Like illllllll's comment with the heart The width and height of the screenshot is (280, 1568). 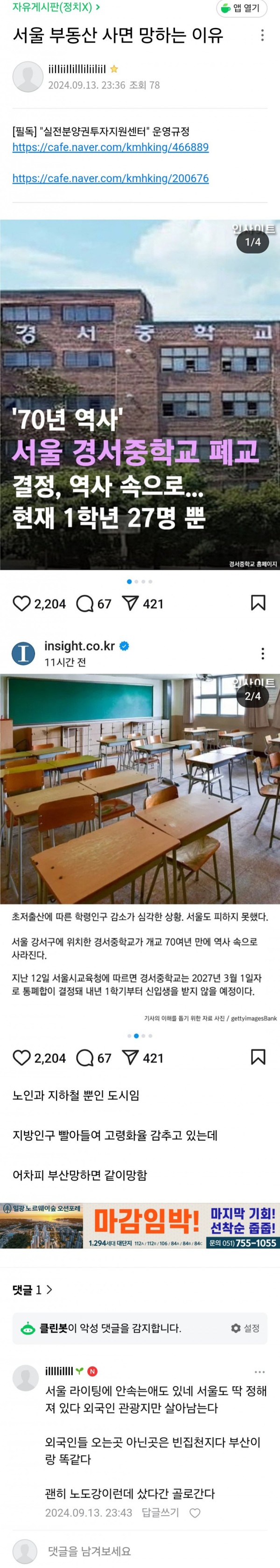[195, 1512]
